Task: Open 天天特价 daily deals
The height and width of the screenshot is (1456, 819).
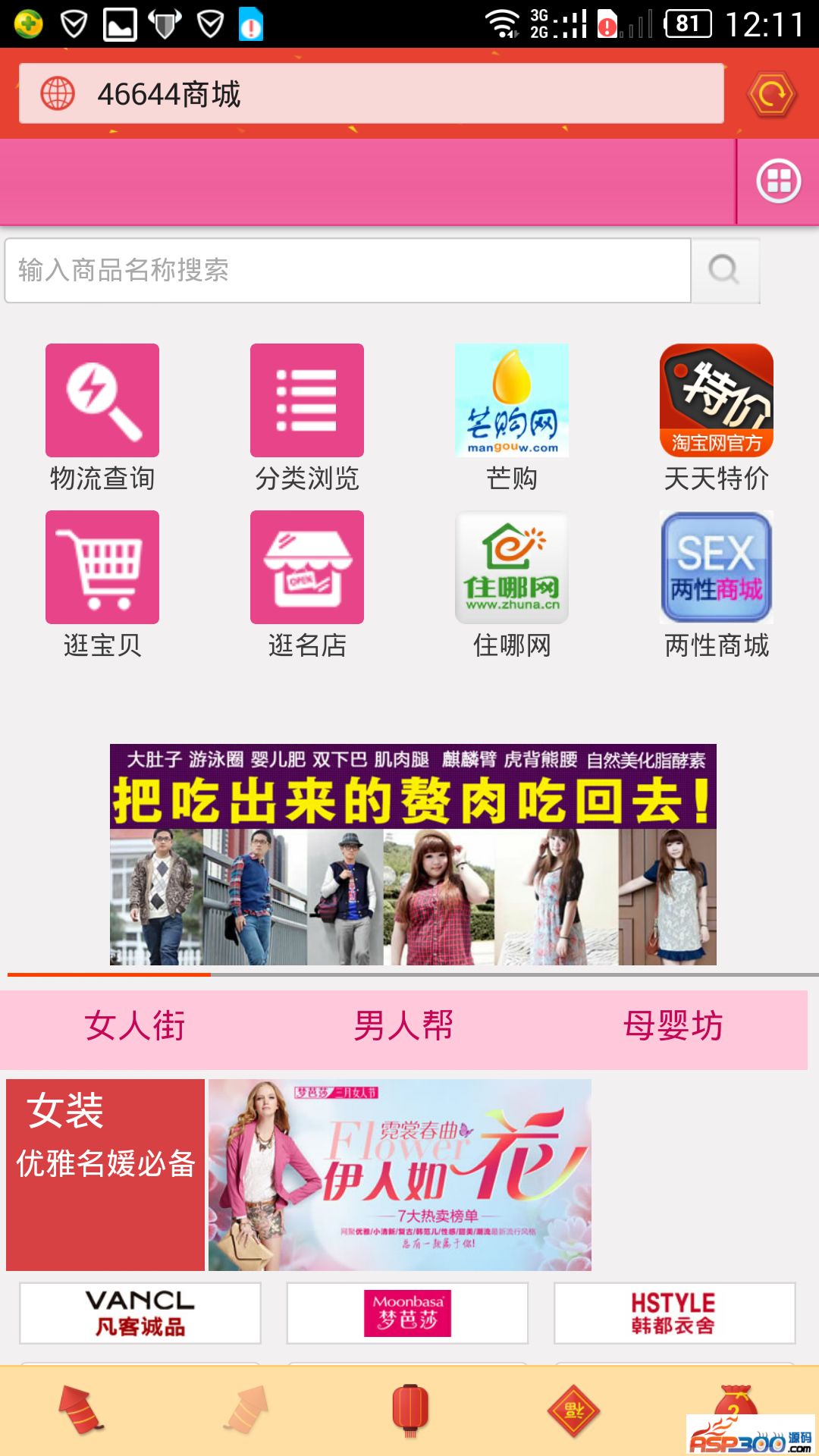Action: [717, 401]
